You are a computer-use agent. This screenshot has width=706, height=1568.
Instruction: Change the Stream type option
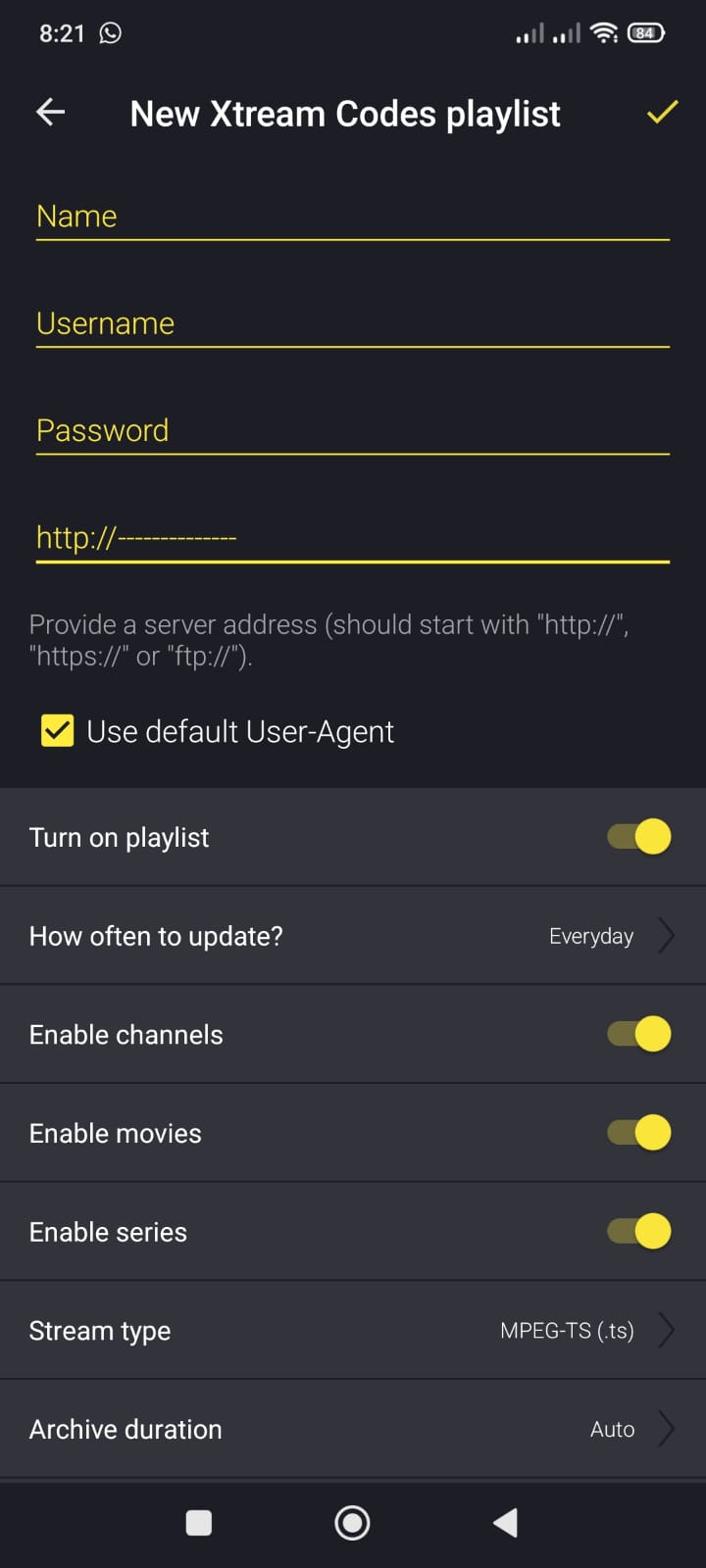click(352, 1330)
